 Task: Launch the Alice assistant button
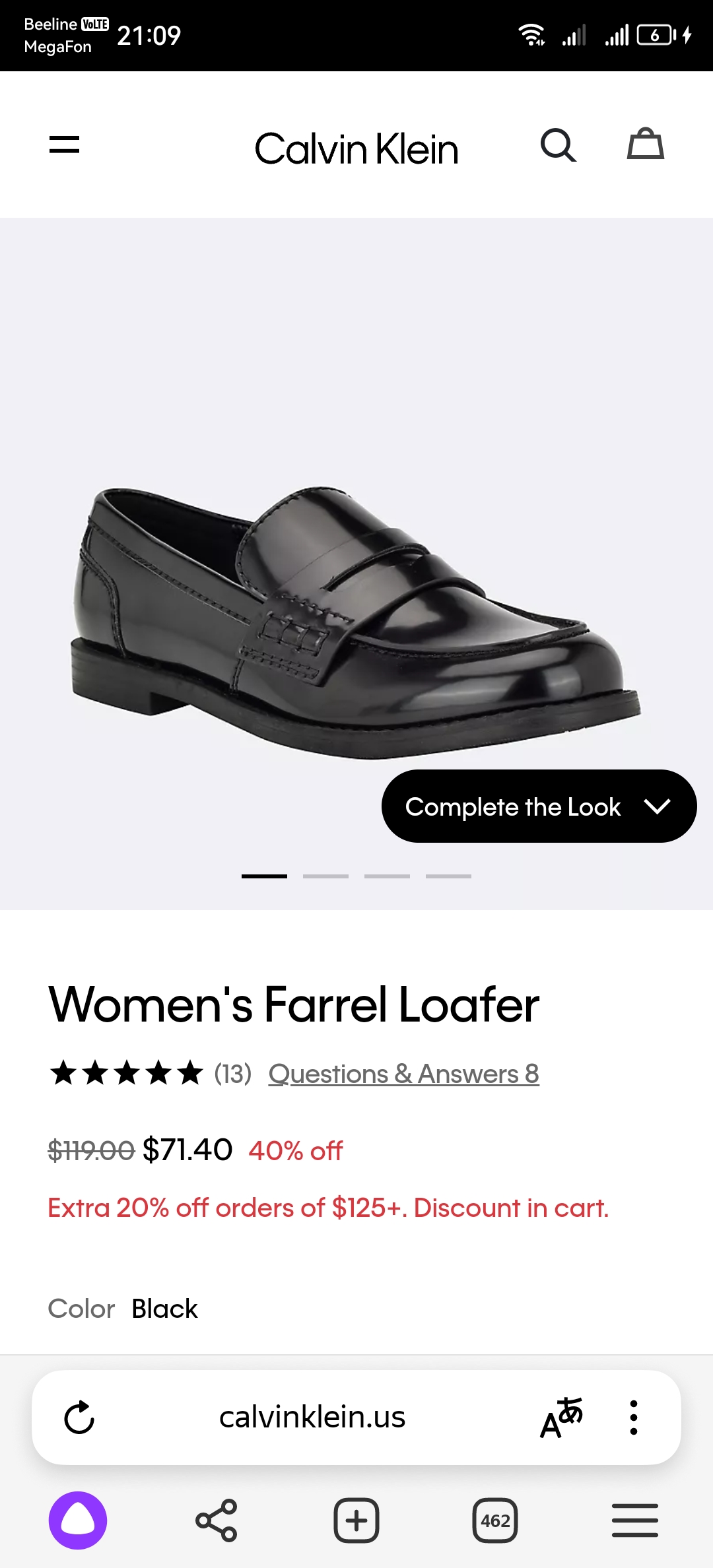(x=78, y=1520)
